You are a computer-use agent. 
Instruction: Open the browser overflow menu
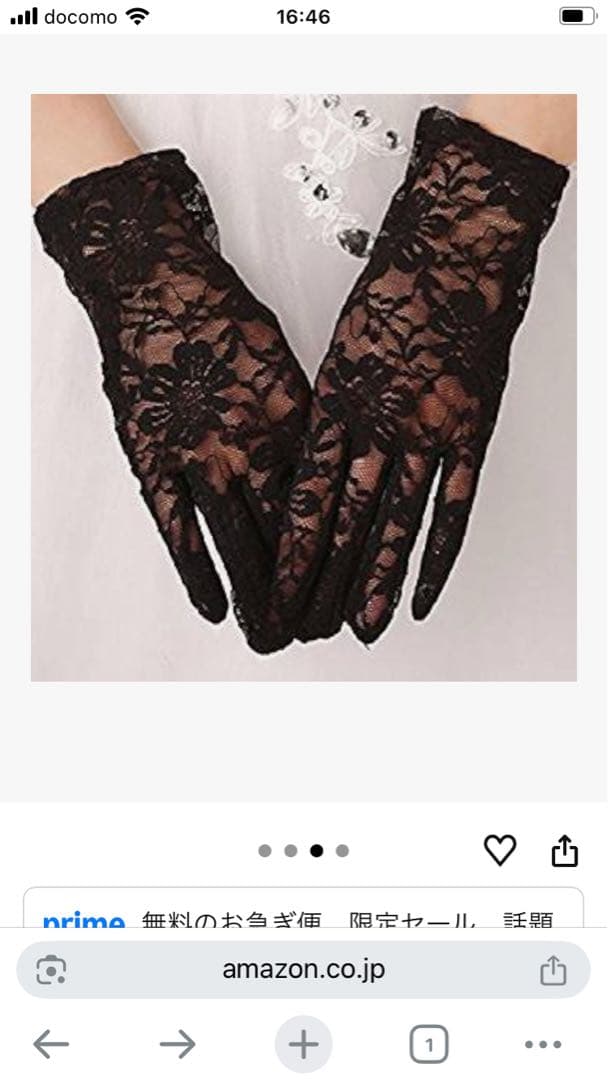[x=543, y=1045]
